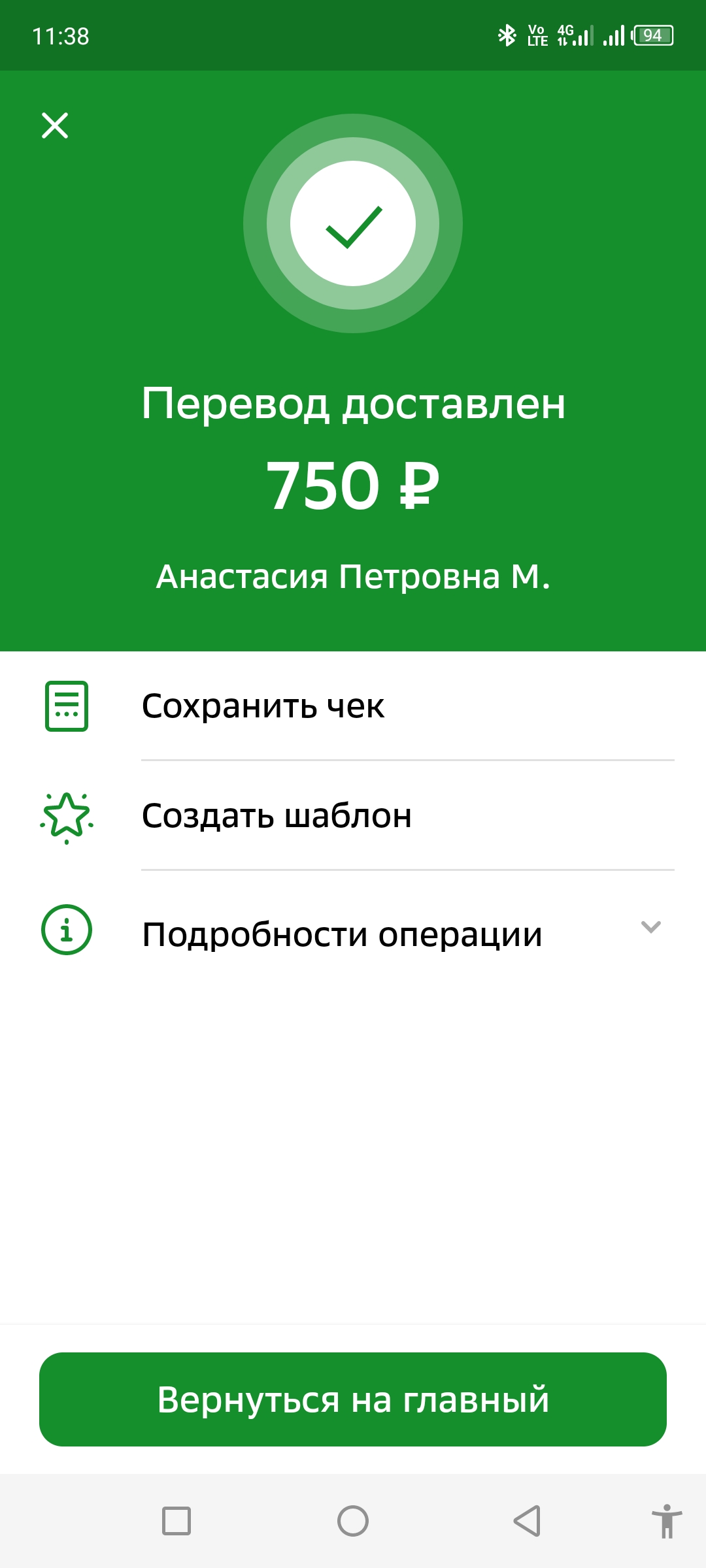Tap the Вернуться на главный button
This screenshot has width=706, height=1568.
pos(353,1399)
